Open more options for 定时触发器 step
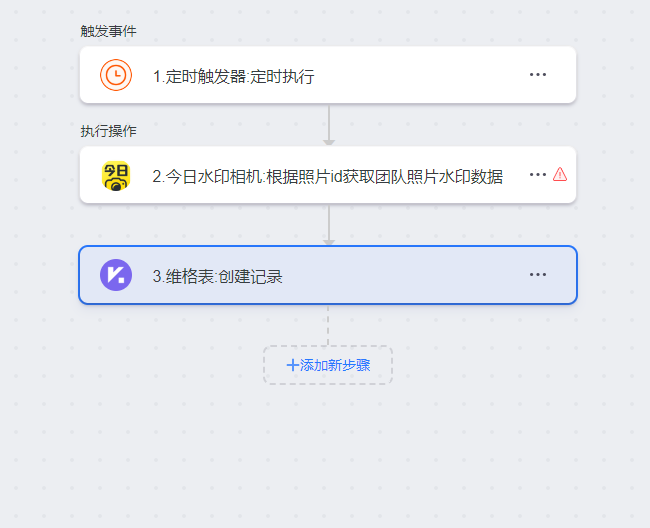Image resolution: width=650 pixels, height=528 pixels. click(x=538, y=75)
